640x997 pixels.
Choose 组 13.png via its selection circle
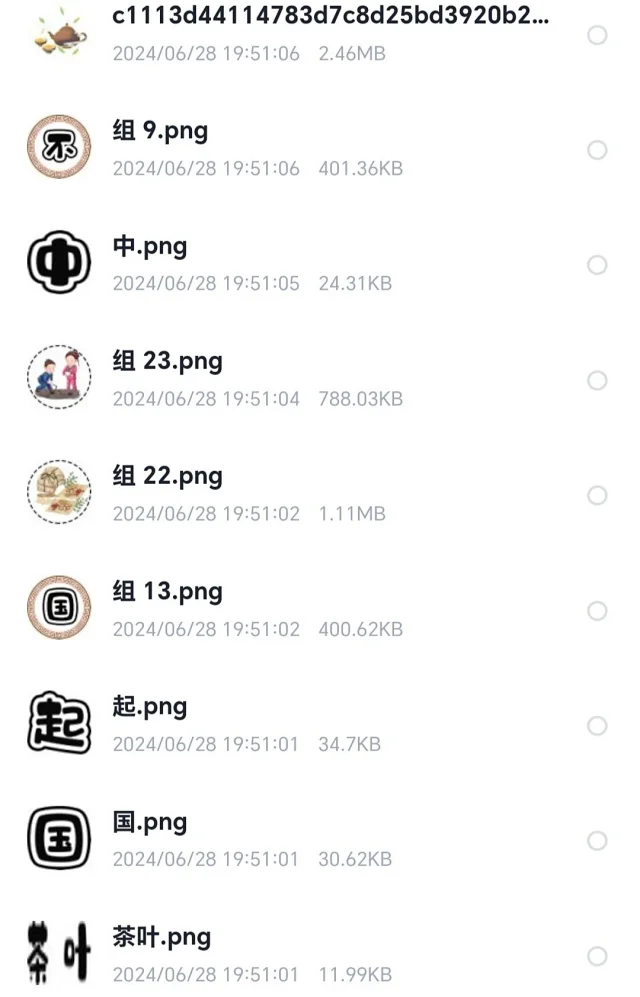[597, 611]
